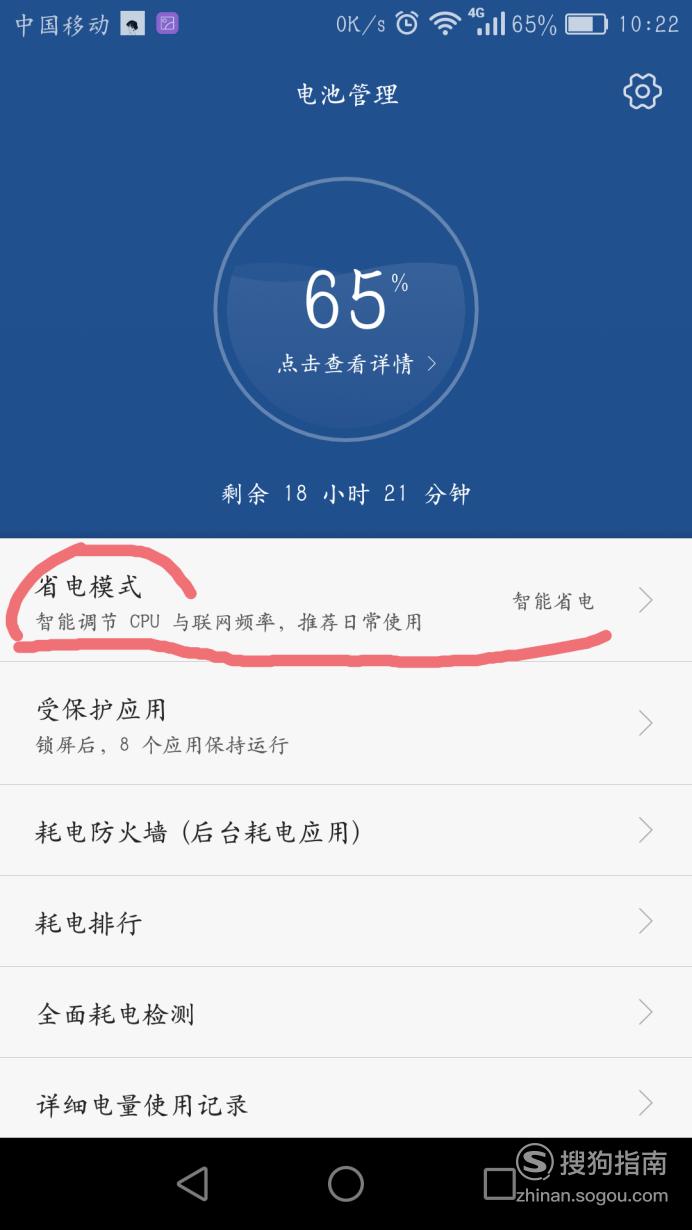Open 全面耗电检测

tap(346, 1013)
